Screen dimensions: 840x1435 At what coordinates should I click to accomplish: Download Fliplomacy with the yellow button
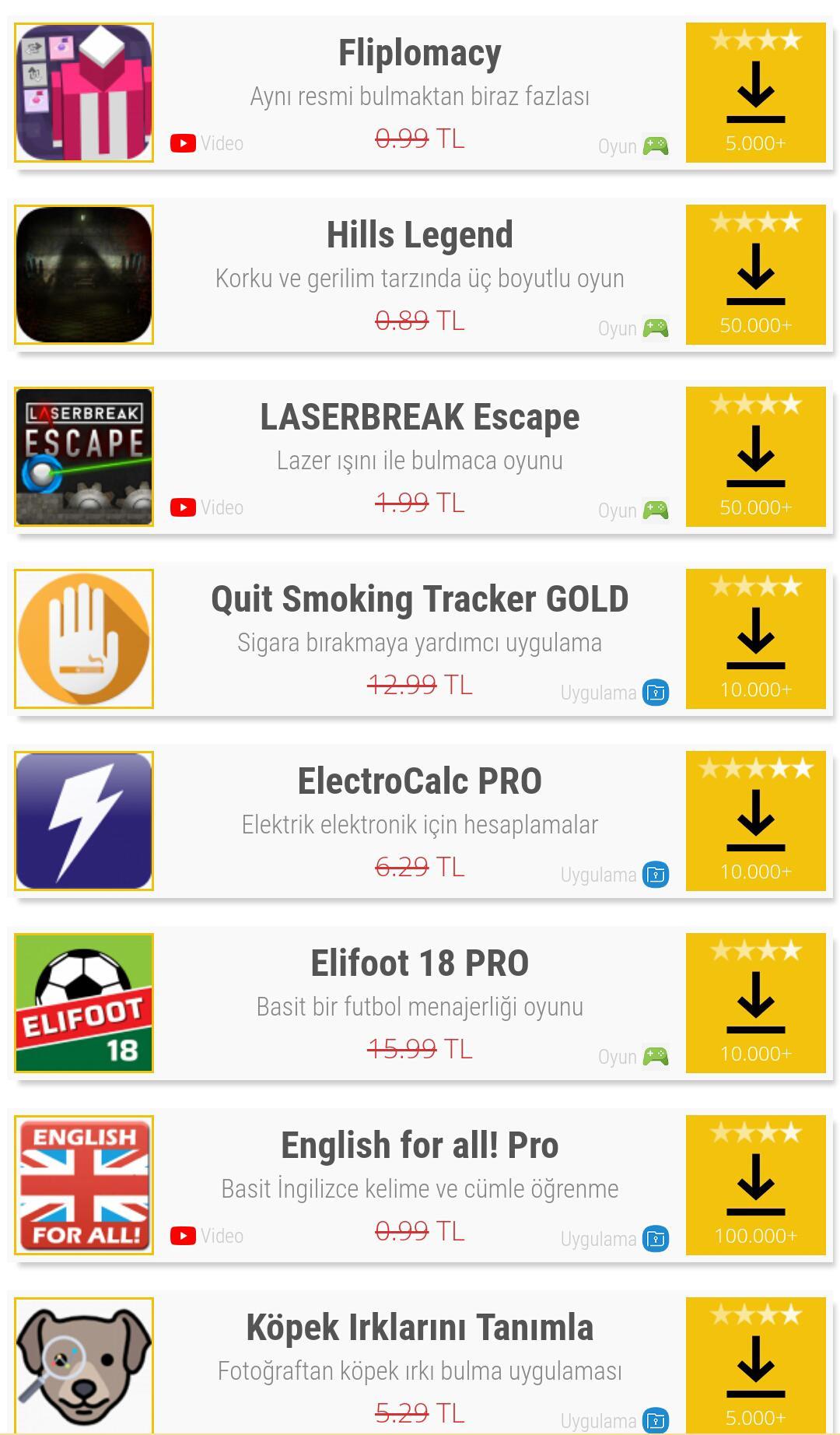(x=755, y=93)
